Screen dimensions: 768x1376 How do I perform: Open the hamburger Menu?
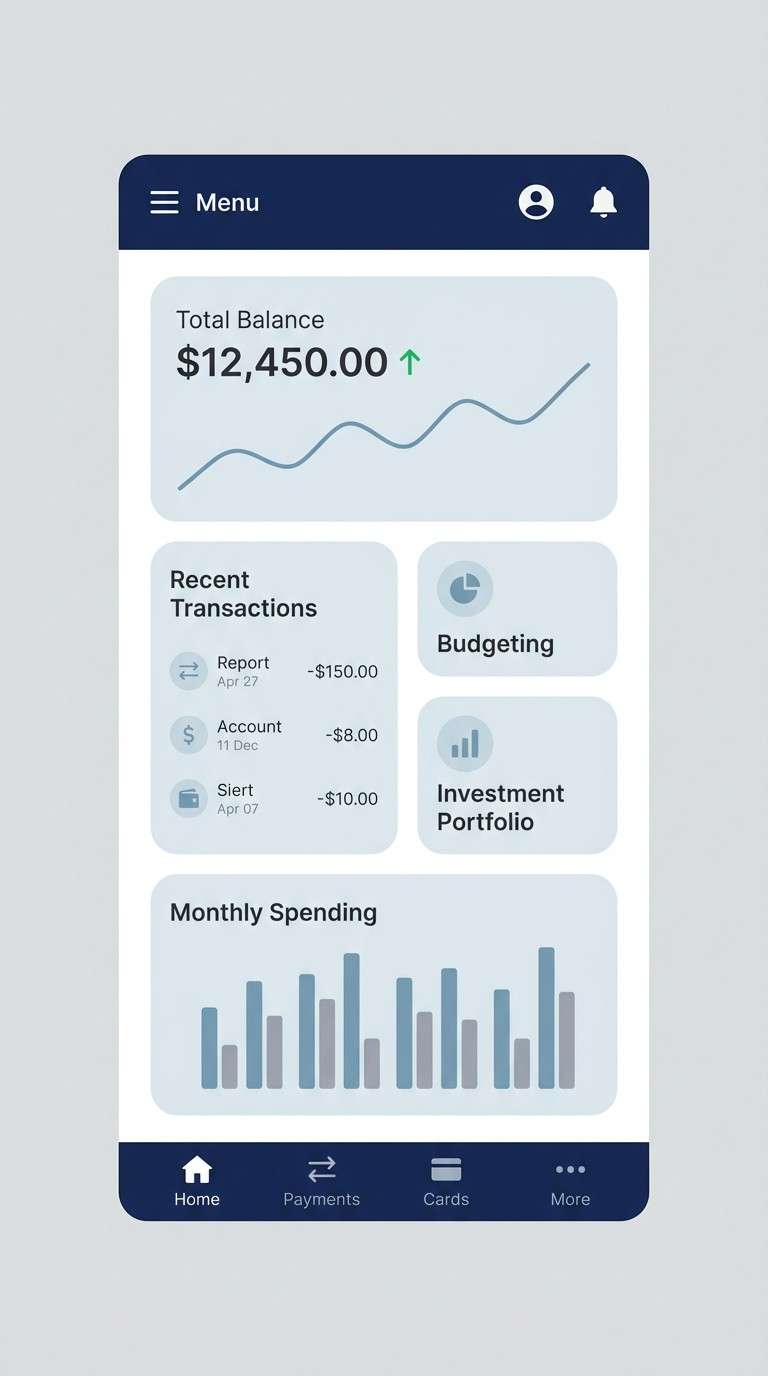[165, 202]
